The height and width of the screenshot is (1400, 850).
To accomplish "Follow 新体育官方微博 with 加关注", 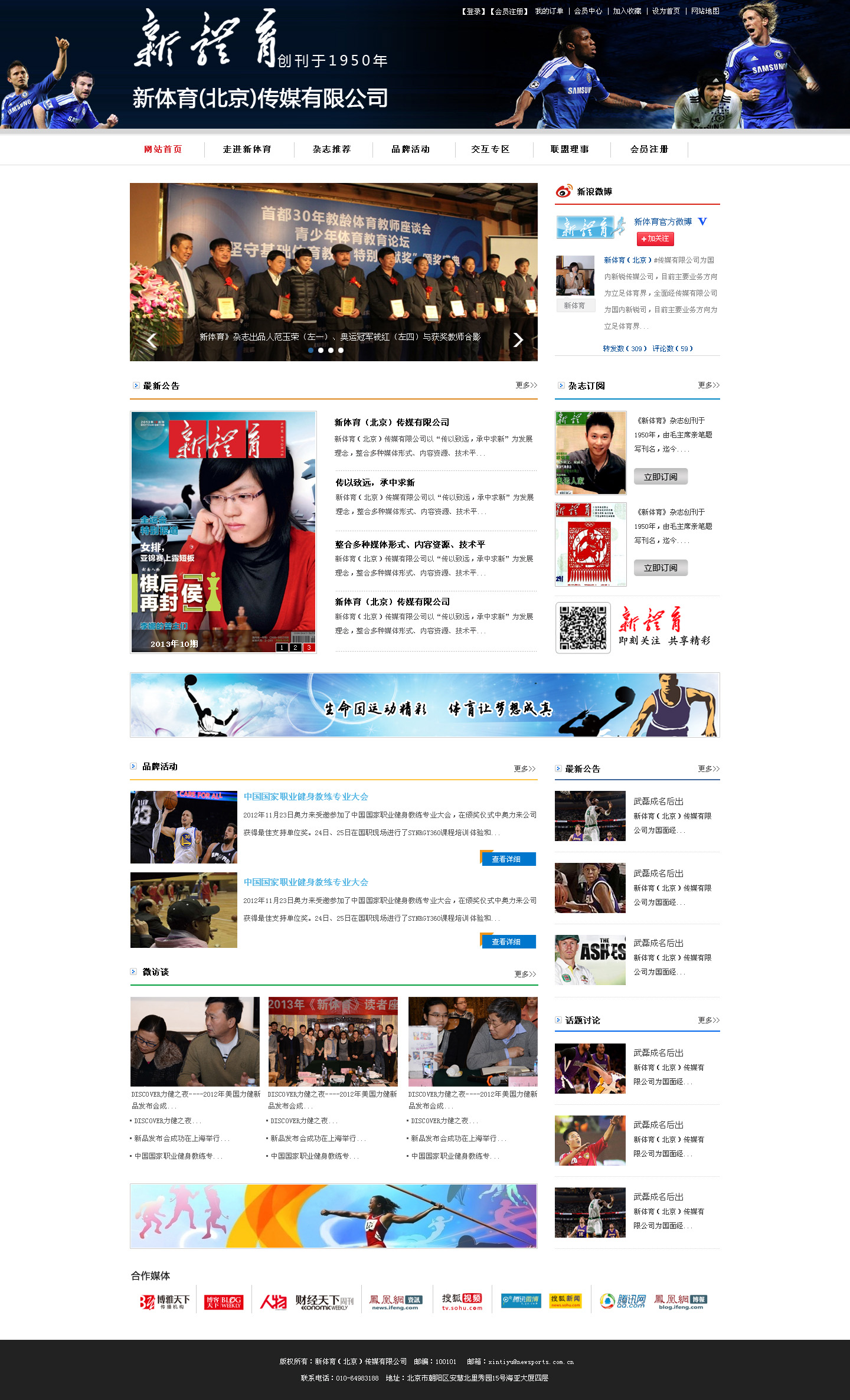I will tap(655, 238).
